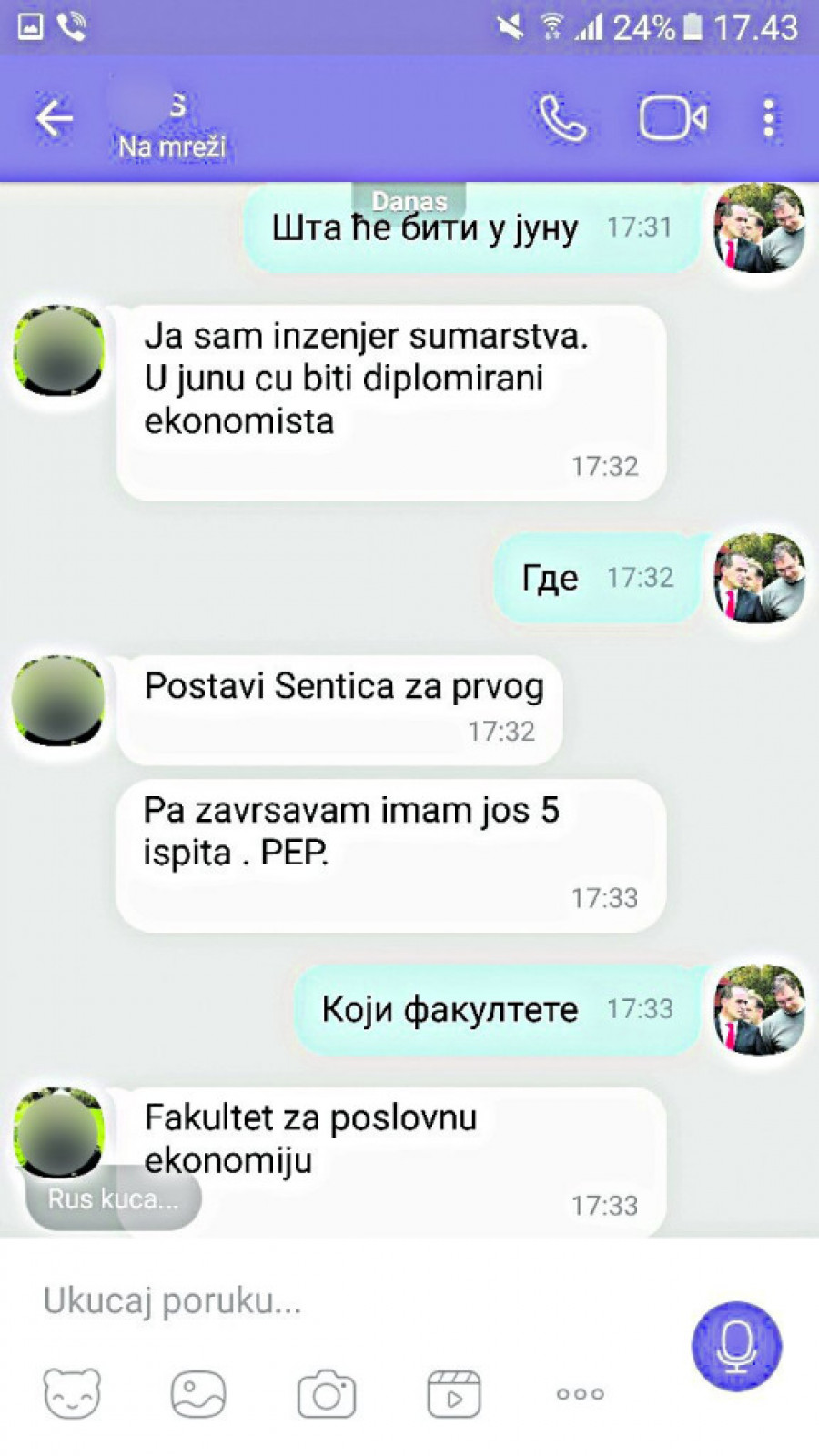Open the GIF and video picker
This screenshot has width=819, height=1456.
[453, 1393]
